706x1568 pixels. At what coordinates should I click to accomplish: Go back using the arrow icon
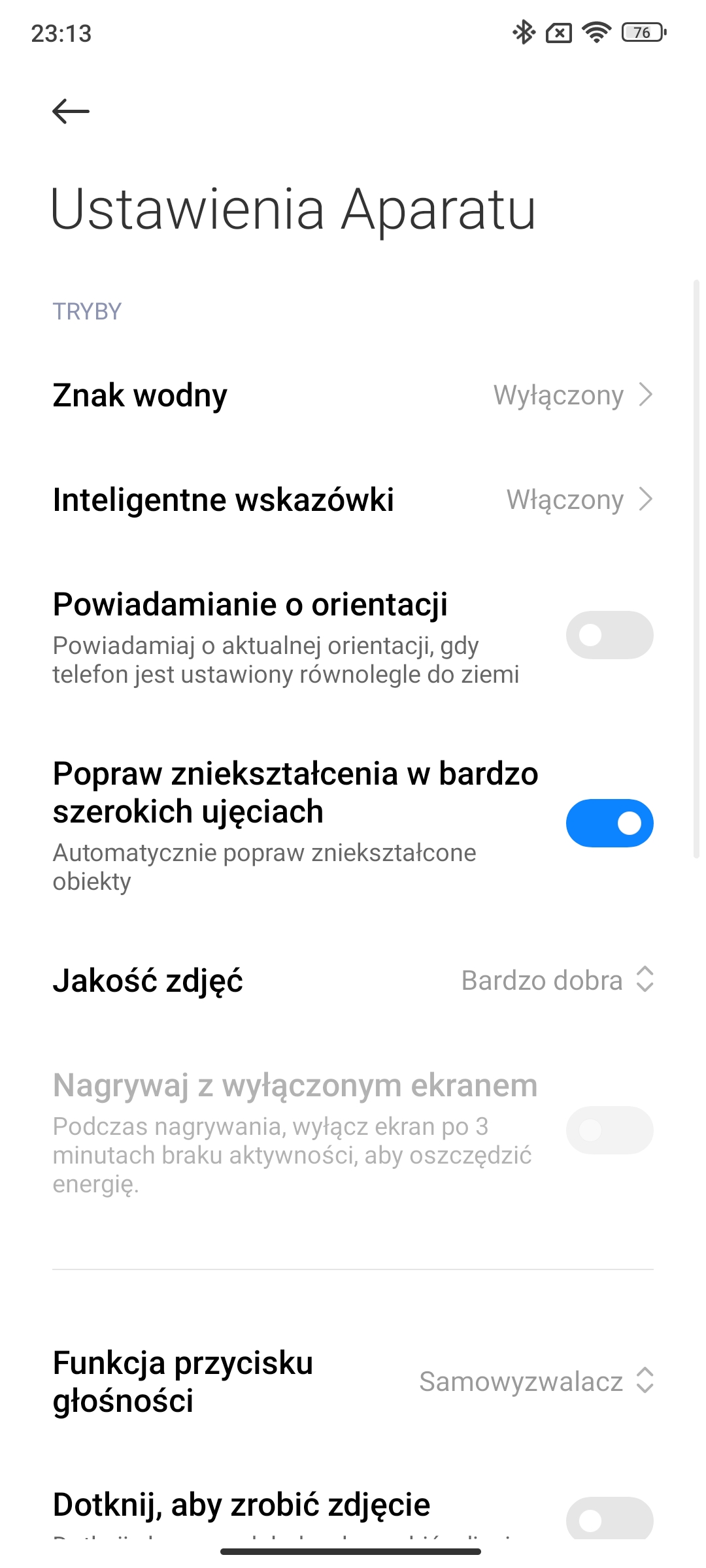coord(71,111)
